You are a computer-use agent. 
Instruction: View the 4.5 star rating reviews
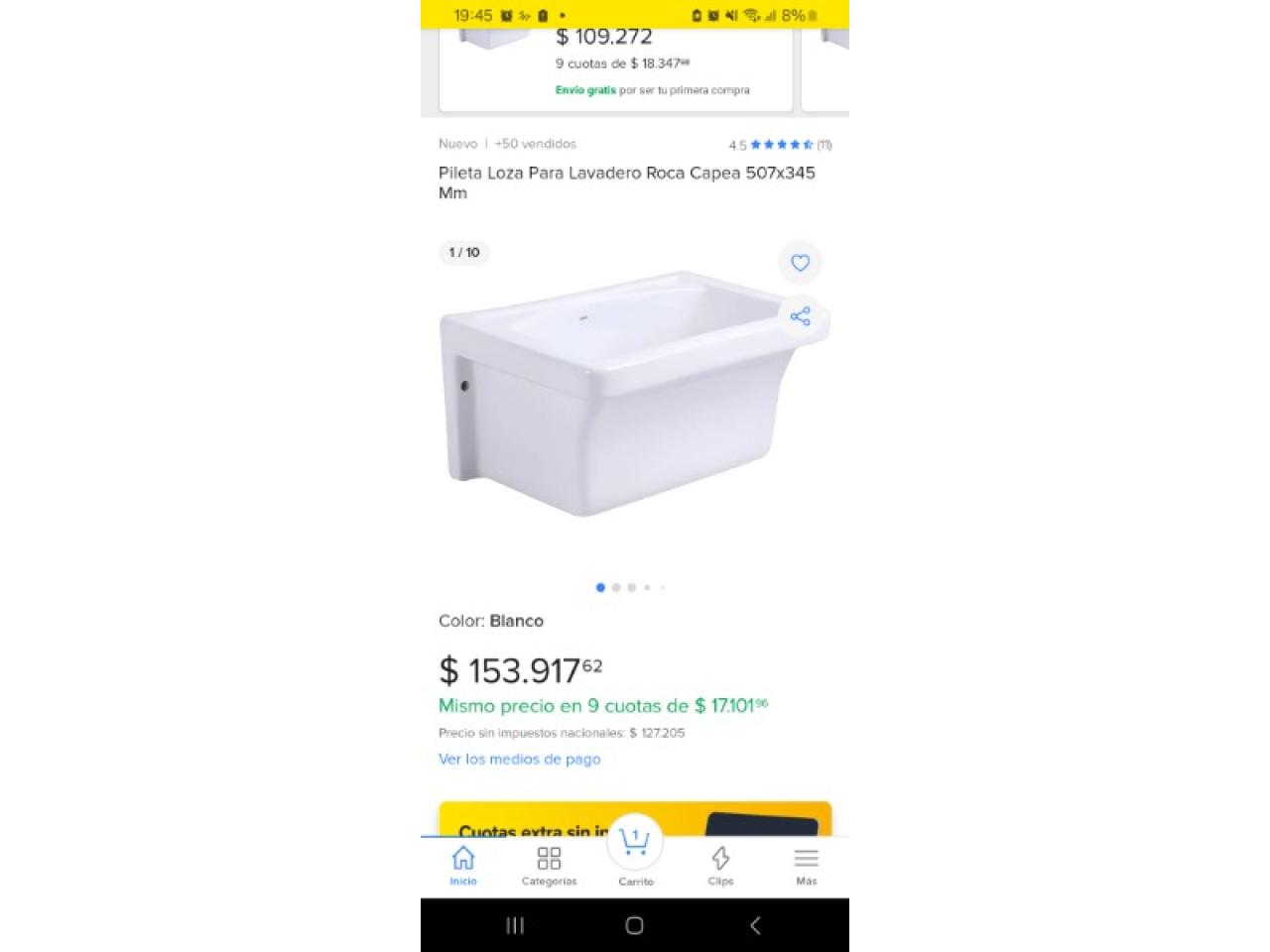pos(780,145)
